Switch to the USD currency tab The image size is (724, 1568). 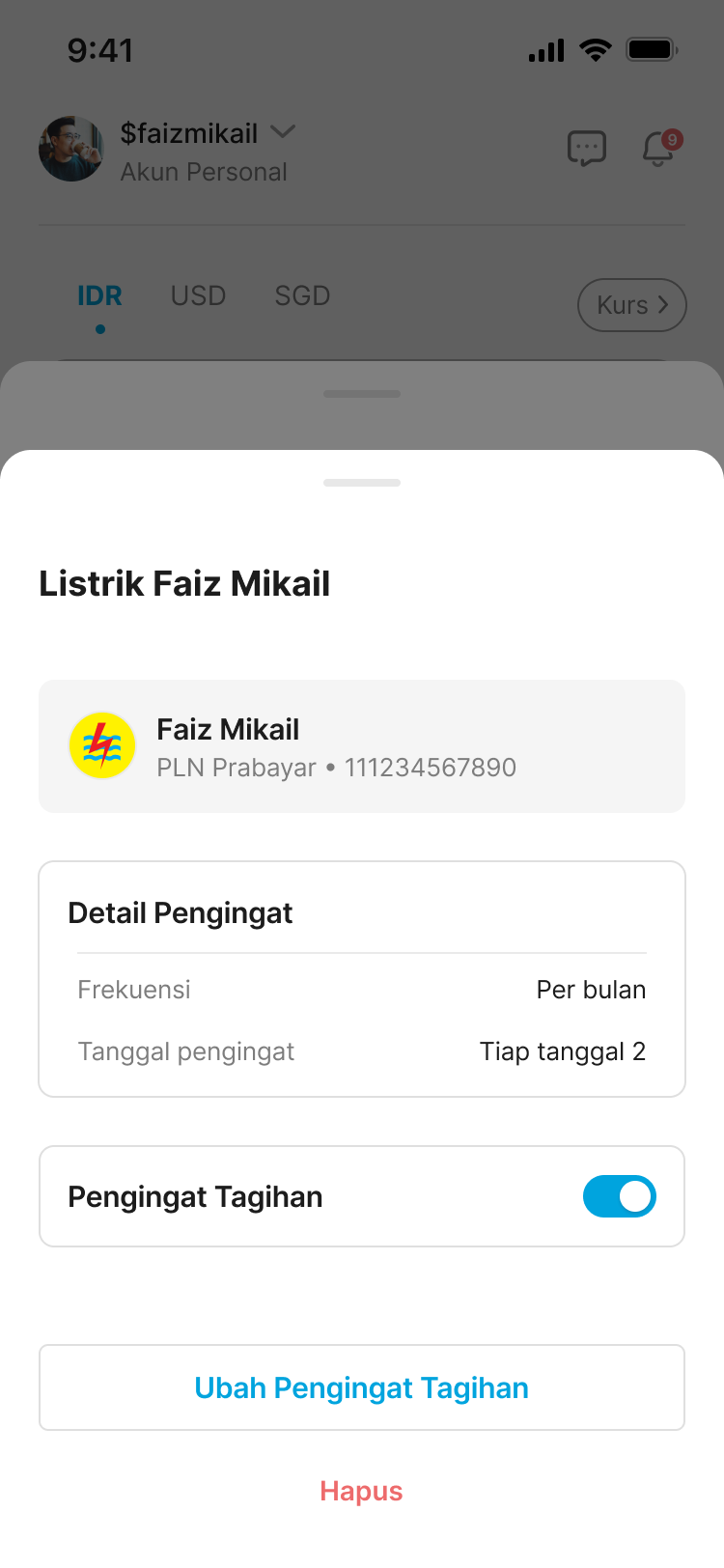click(198, 295)
